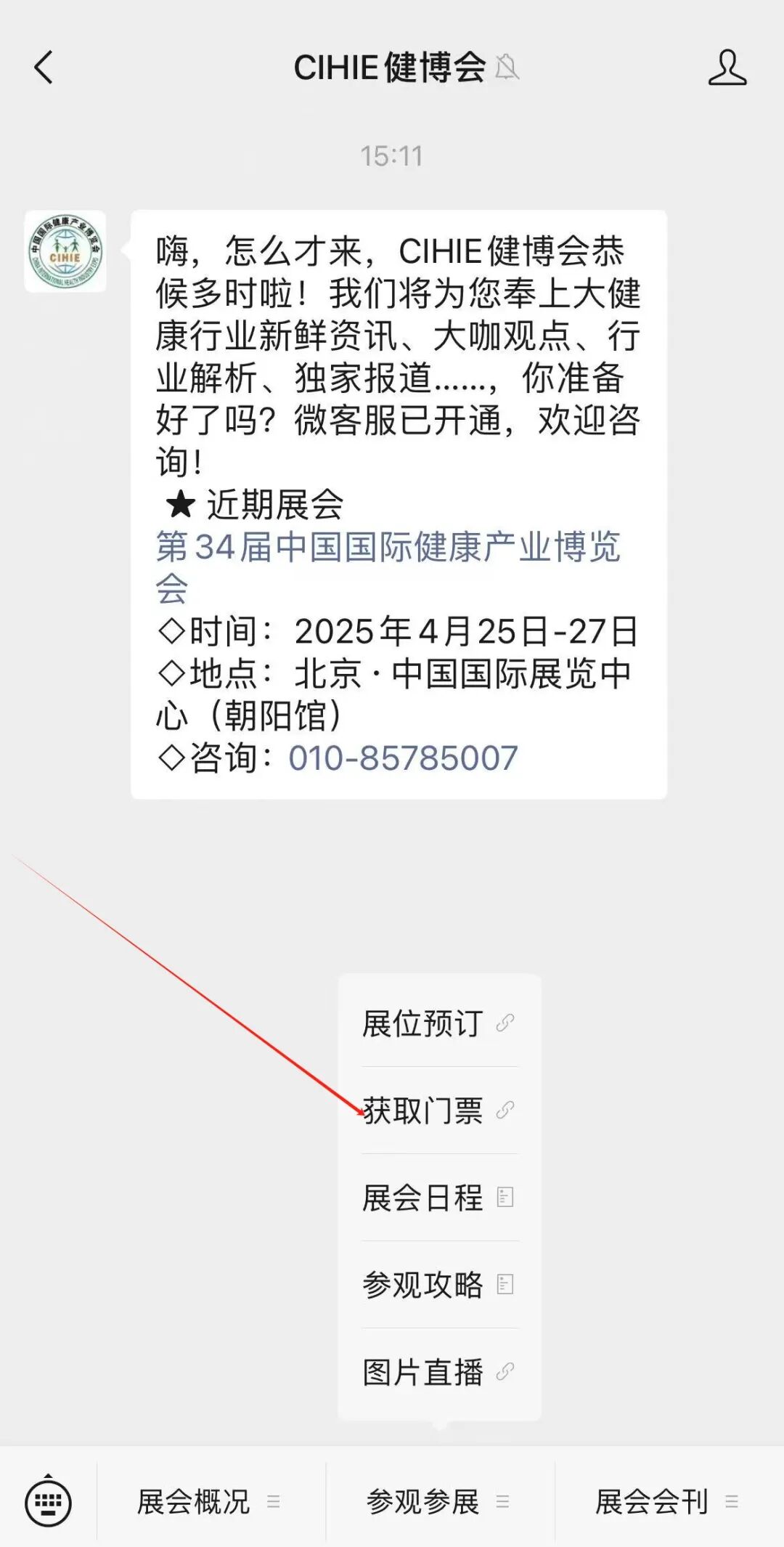Click the link icon beside 图片直播
The height and width of the screenshot is (1547, 784).
coord(506,1374)
